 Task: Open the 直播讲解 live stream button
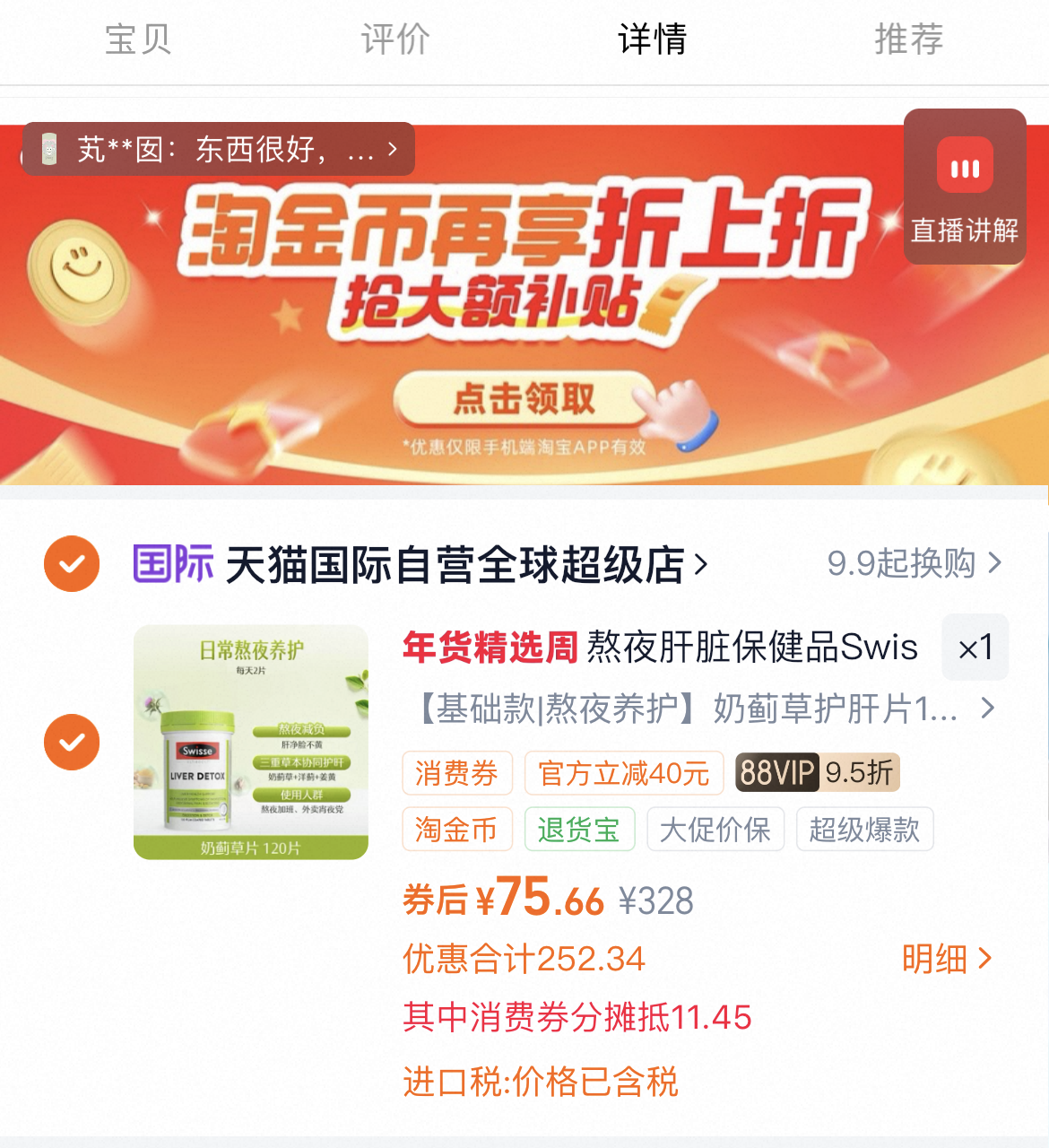pos(965,187)
